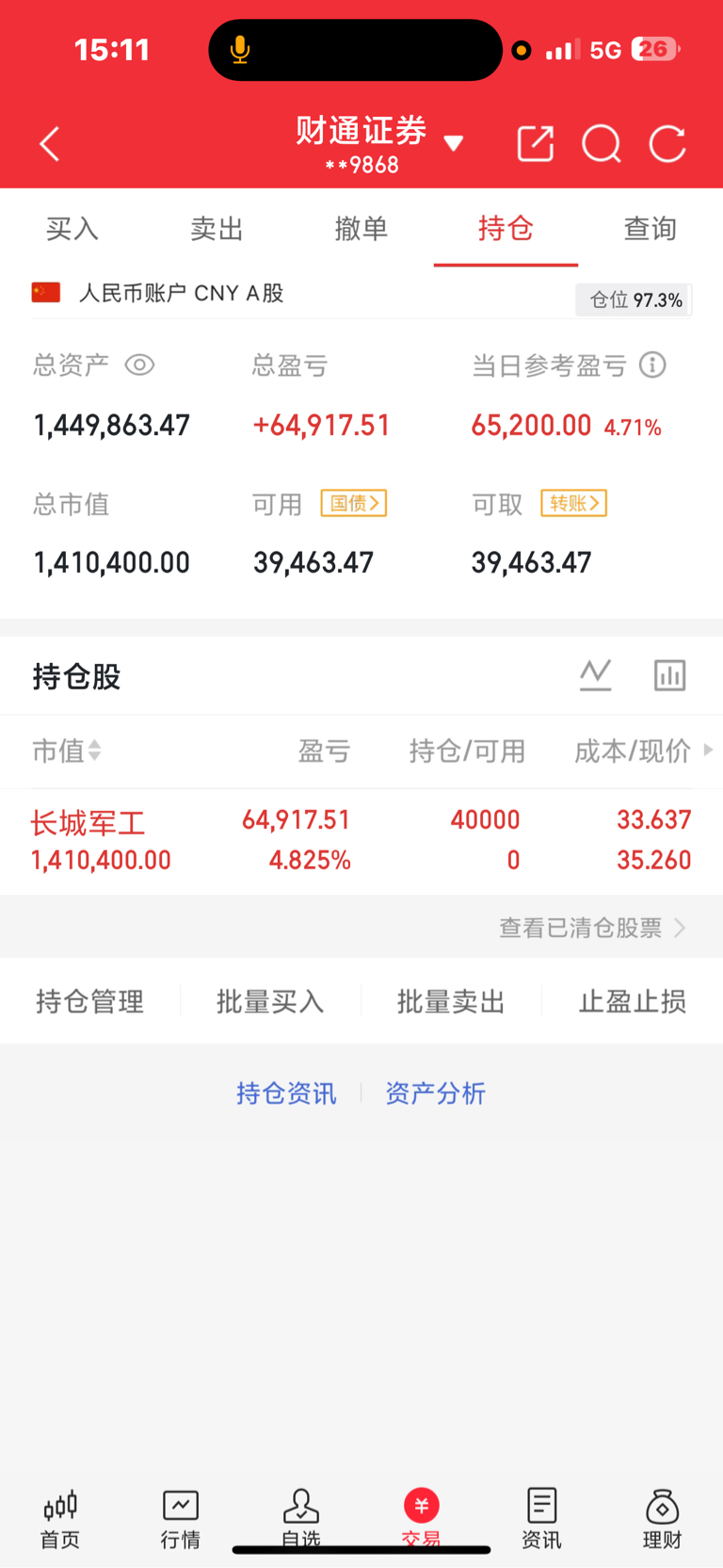Open the 撤单 tab
The image size is (723, 1568).
361,229
